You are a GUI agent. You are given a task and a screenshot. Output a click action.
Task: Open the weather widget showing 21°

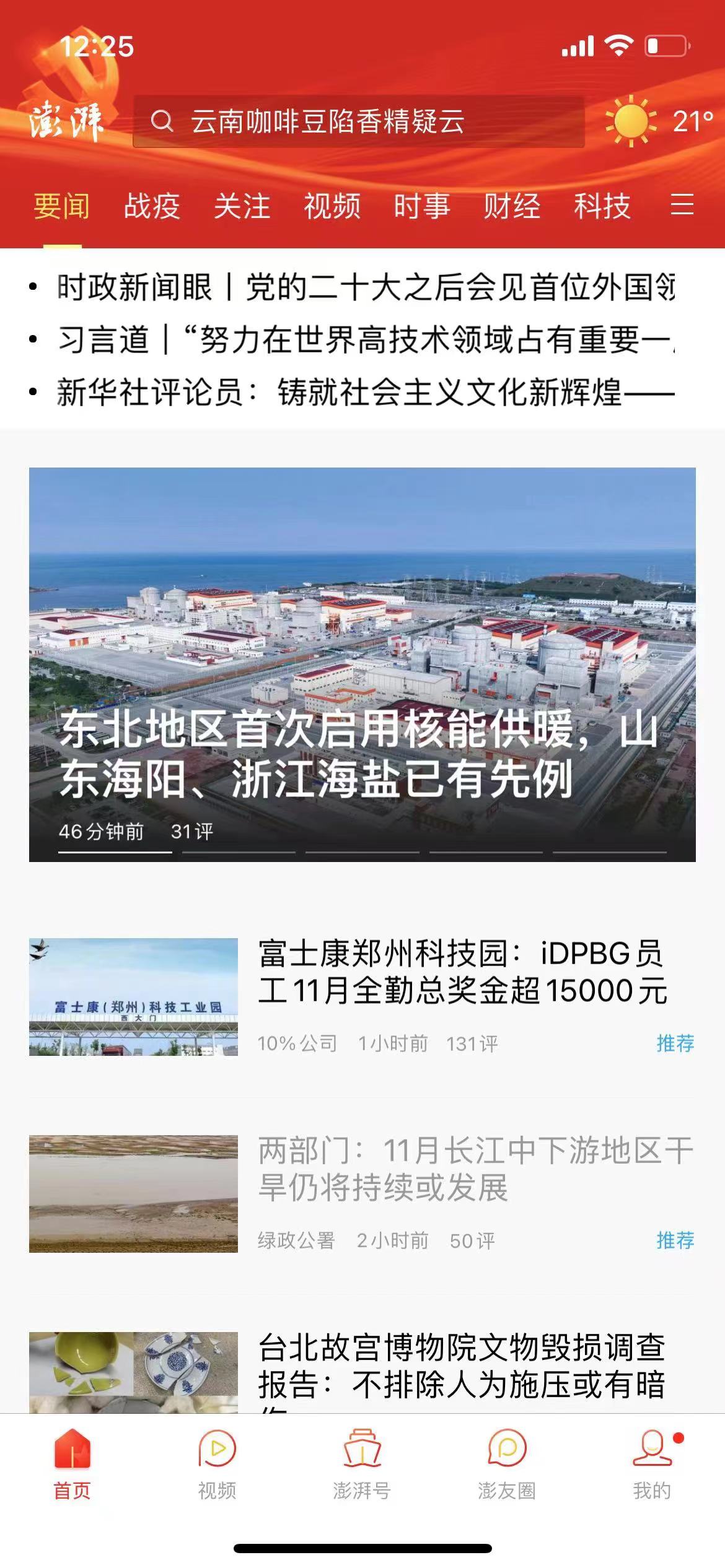pyautogui.click(x=659, y=121)
